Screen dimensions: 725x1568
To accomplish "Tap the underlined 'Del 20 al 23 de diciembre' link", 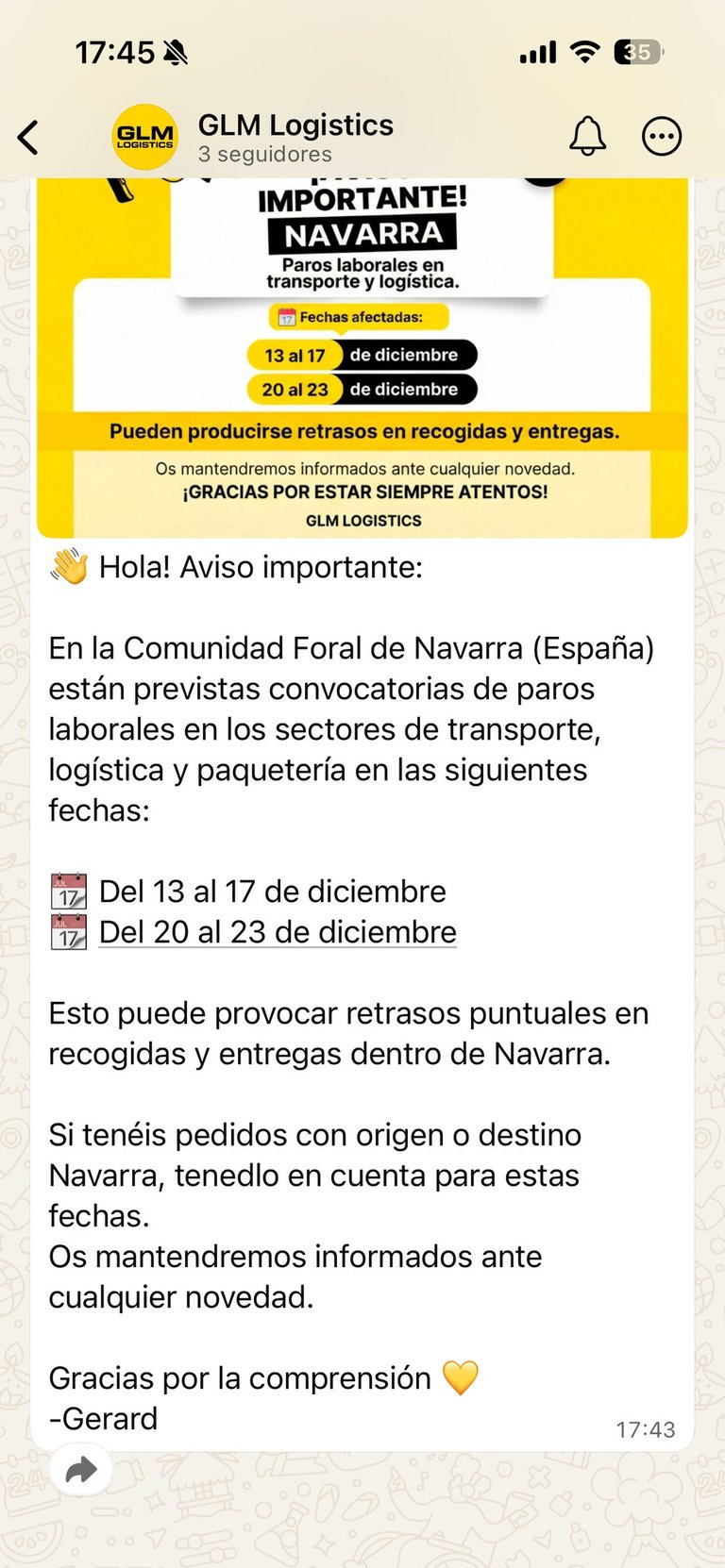I will point(278,932).
